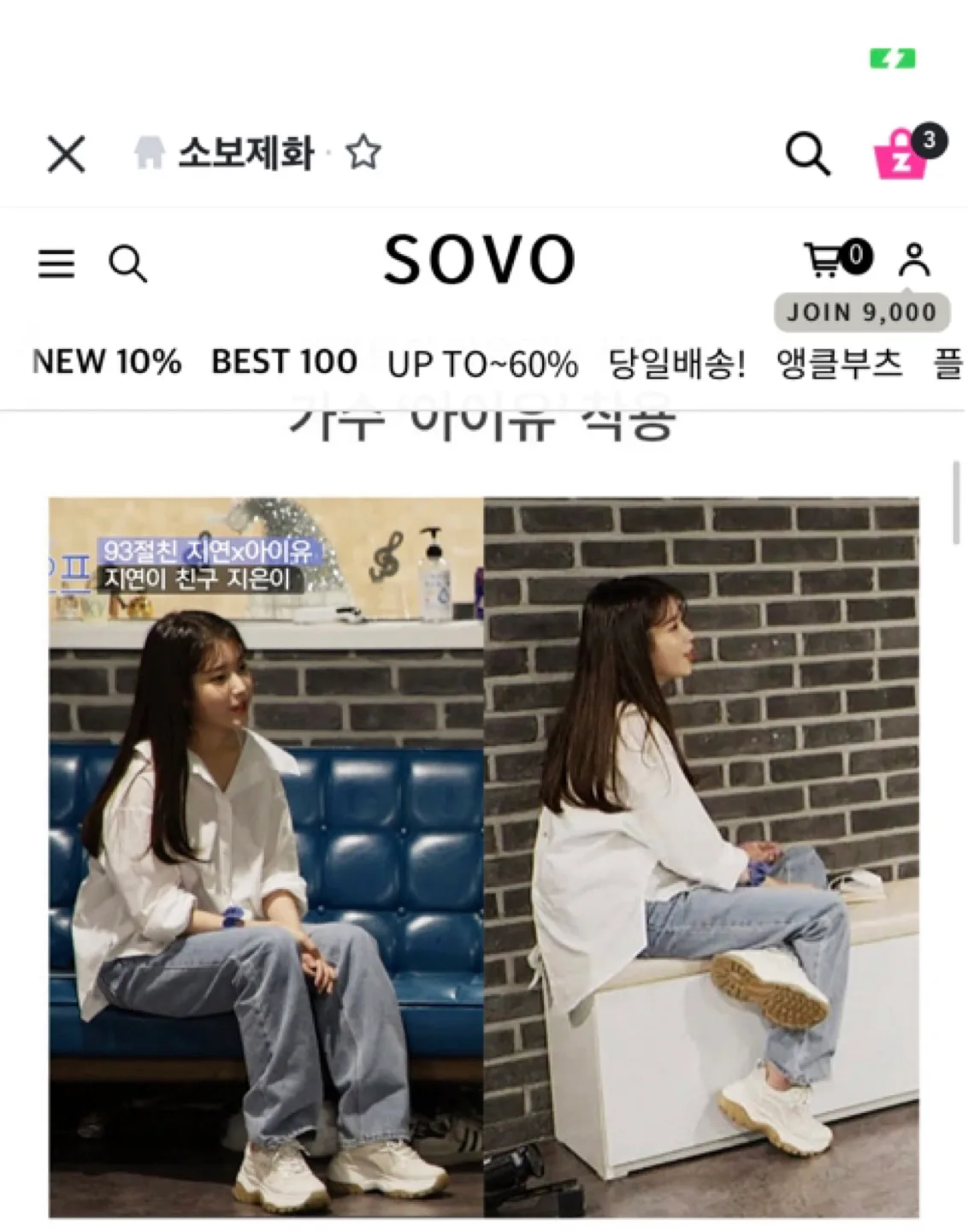The image size is (968, 1232).
Task: Search within the SOVO shop
Action: coord(128,263)
